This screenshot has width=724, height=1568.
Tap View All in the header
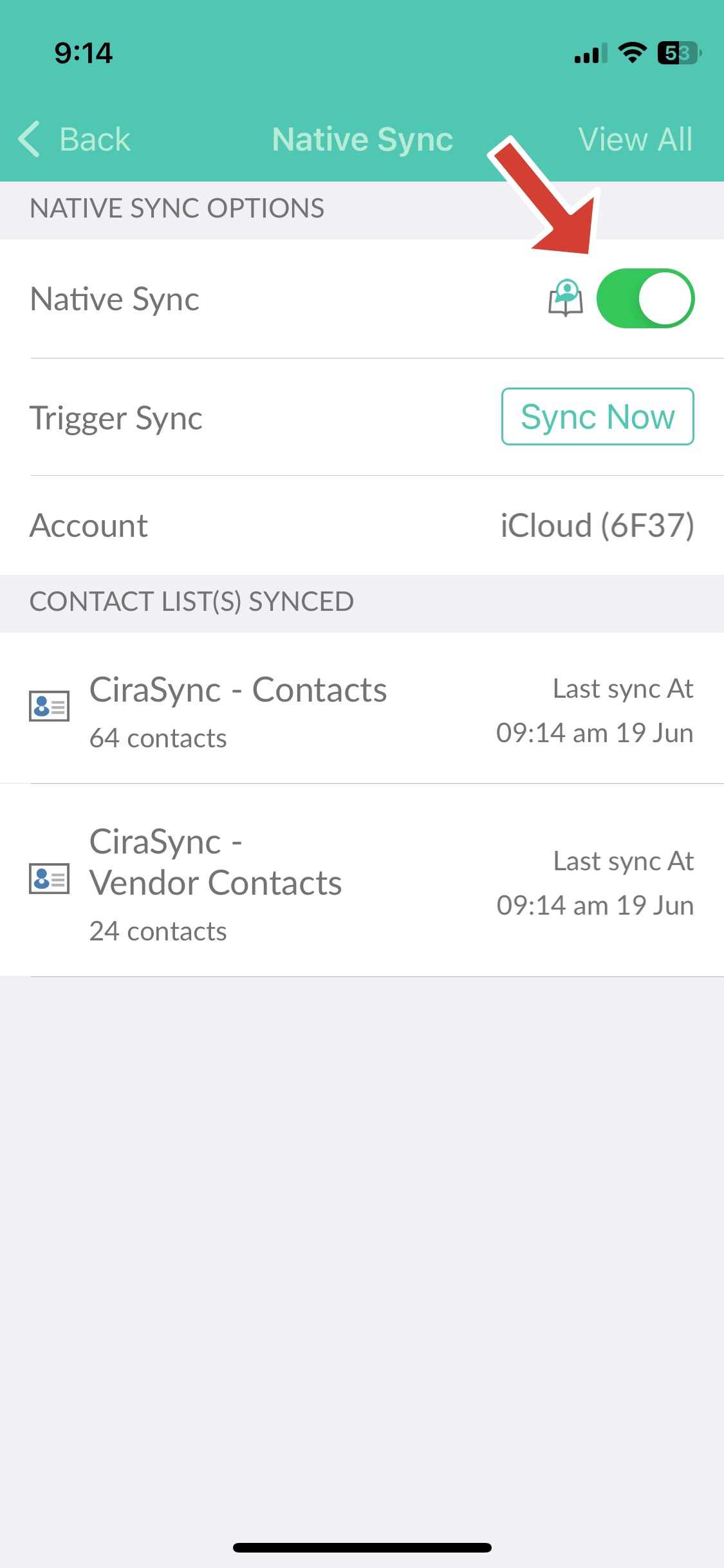point(635,139)
